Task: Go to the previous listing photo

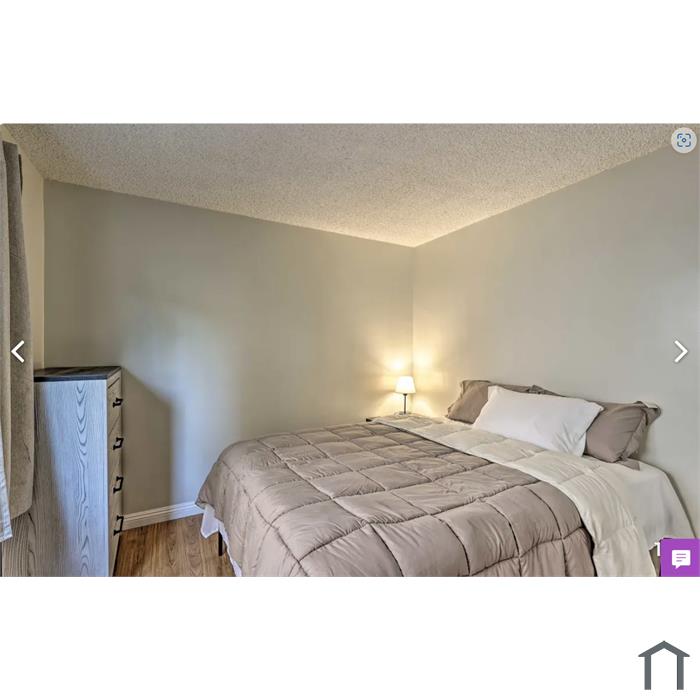Action: 18,351
